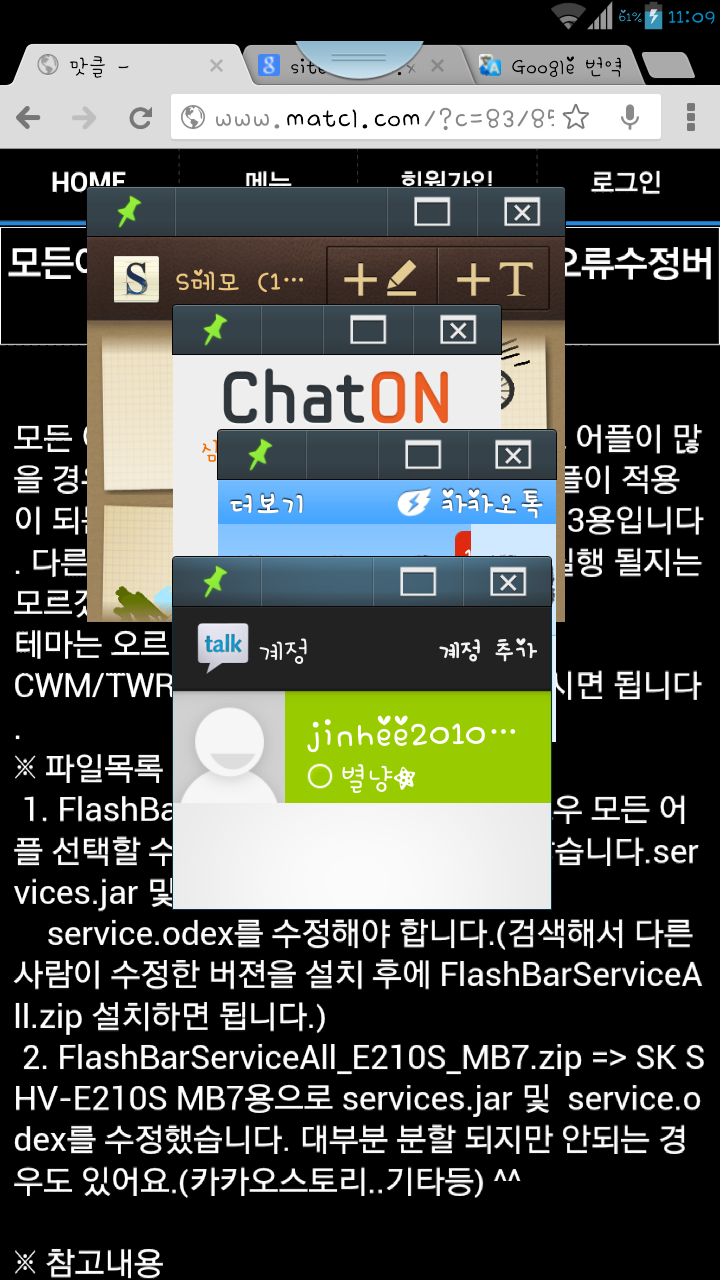Screen dimensions: 720x1280
Task: Create a new handwriting memo
Action: [380, 279]
